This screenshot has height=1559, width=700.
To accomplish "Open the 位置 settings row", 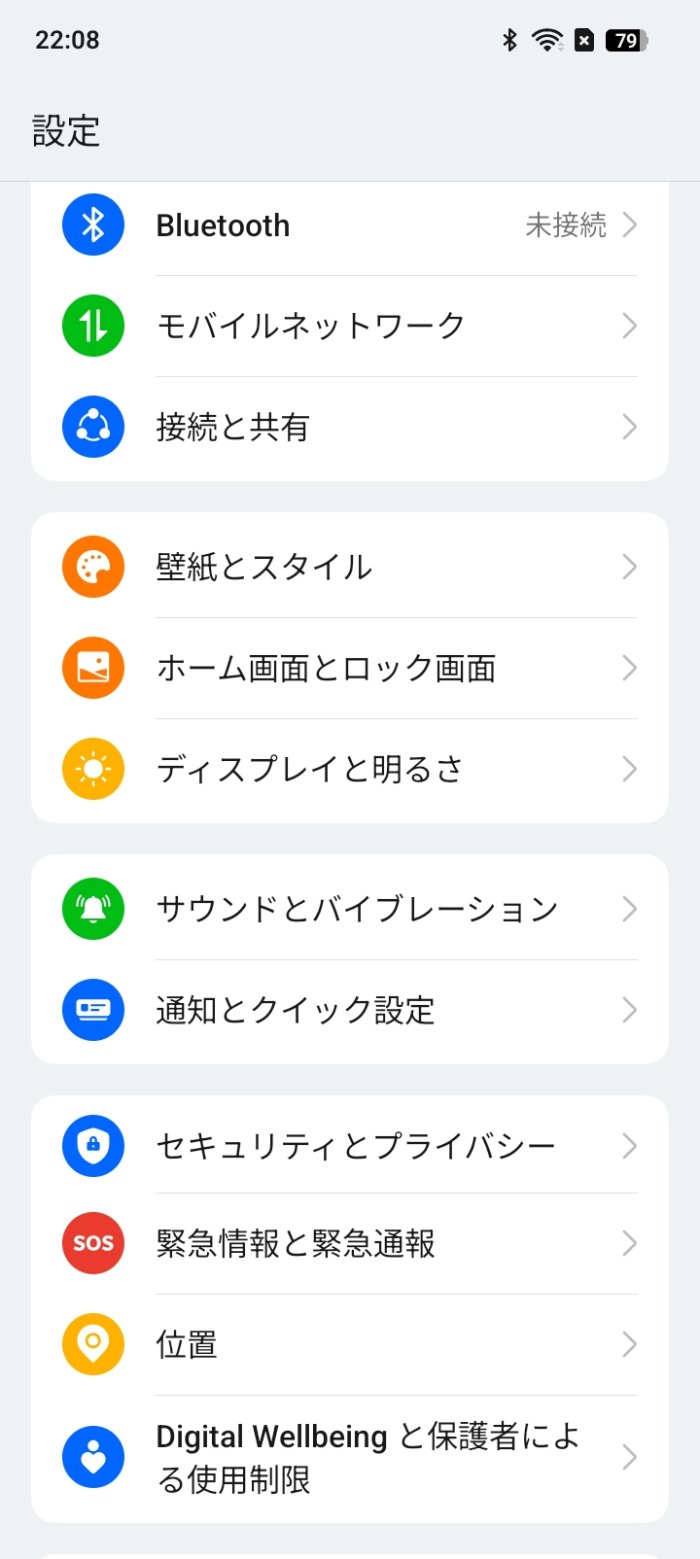I will [349, 1345].
